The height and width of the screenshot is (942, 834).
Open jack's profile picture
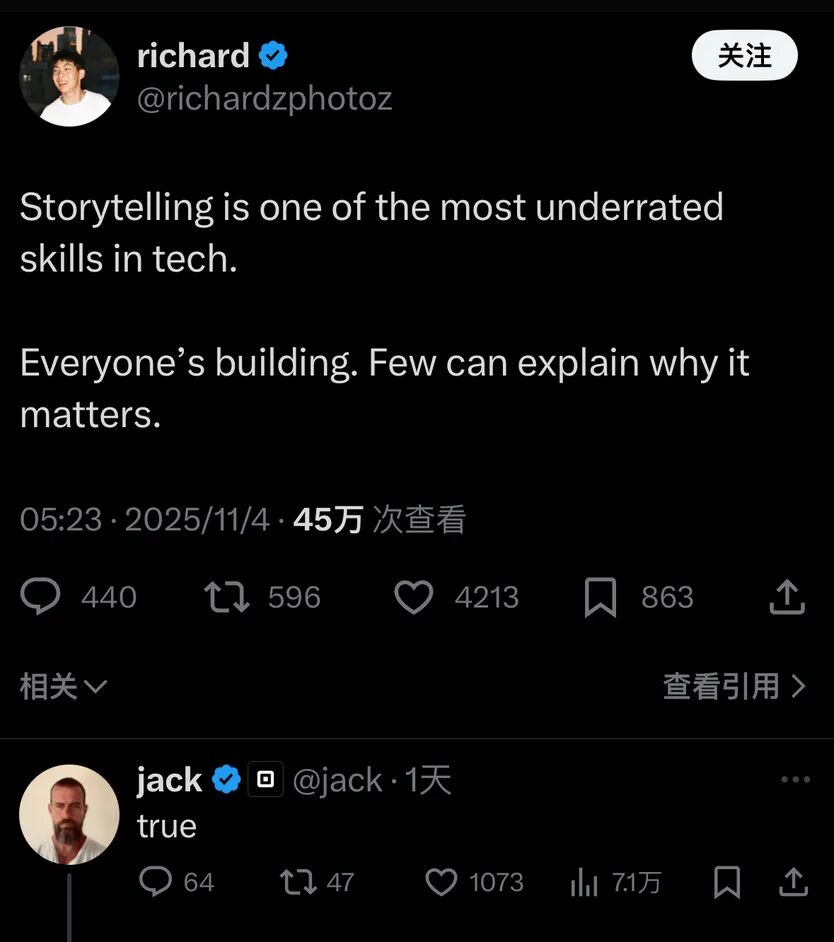[x=69, y=814]
